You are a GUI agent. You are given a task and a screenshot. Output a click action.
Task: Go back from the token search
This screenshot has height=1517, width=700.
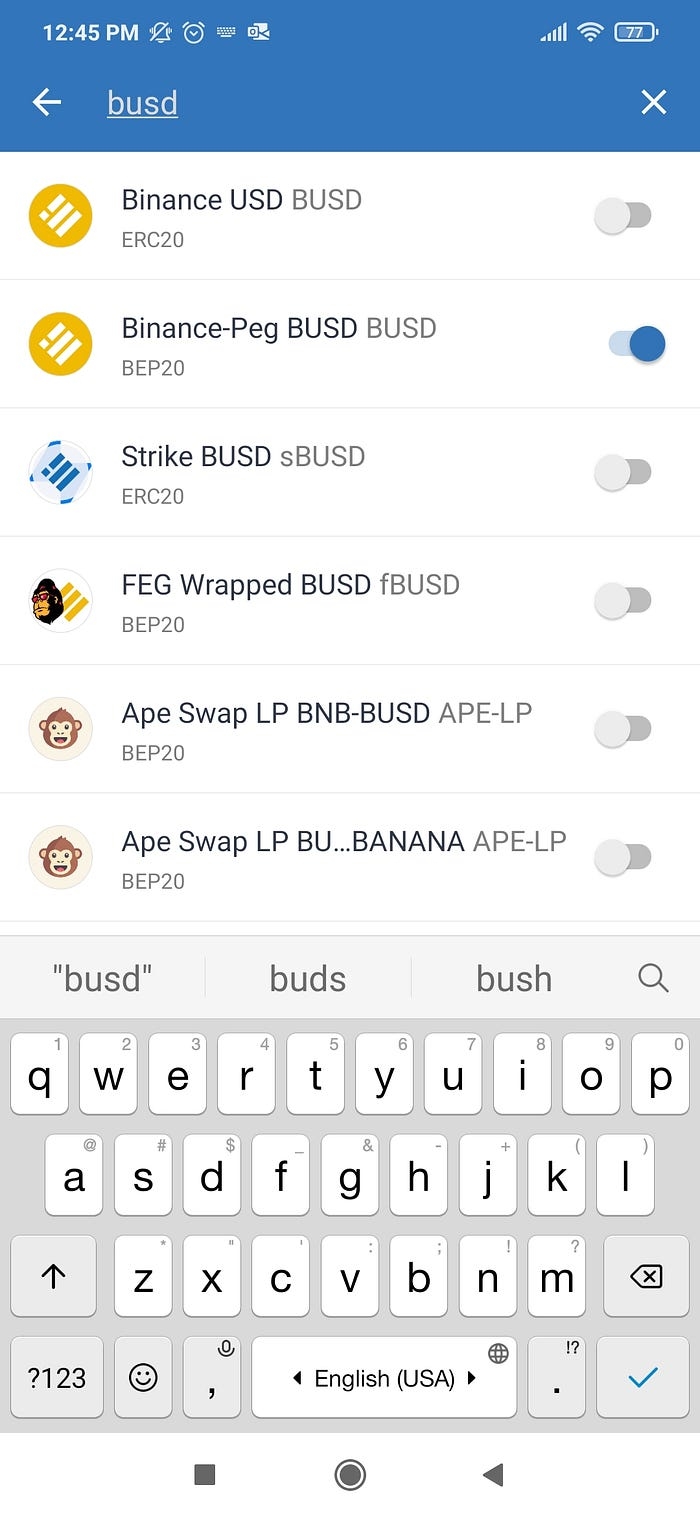[x=46, y=102]
